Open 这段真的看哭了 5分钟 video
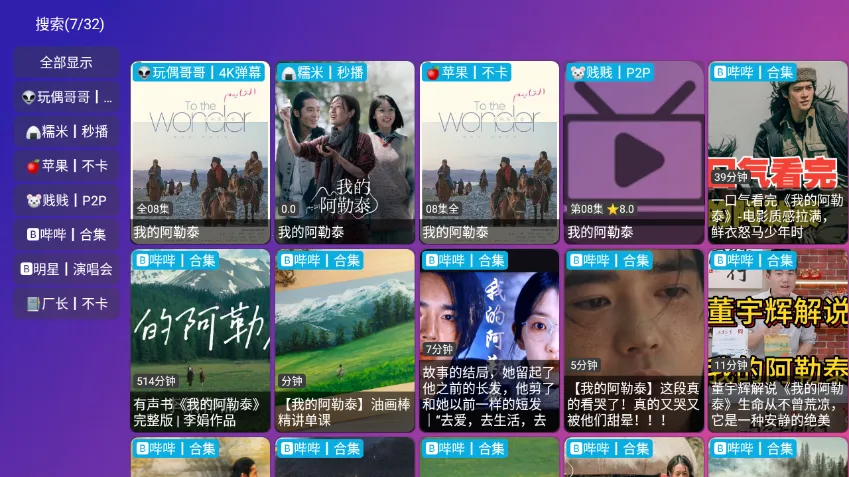Screen dimensions: 849x477 pyautogui.click(x=633, y=341)
